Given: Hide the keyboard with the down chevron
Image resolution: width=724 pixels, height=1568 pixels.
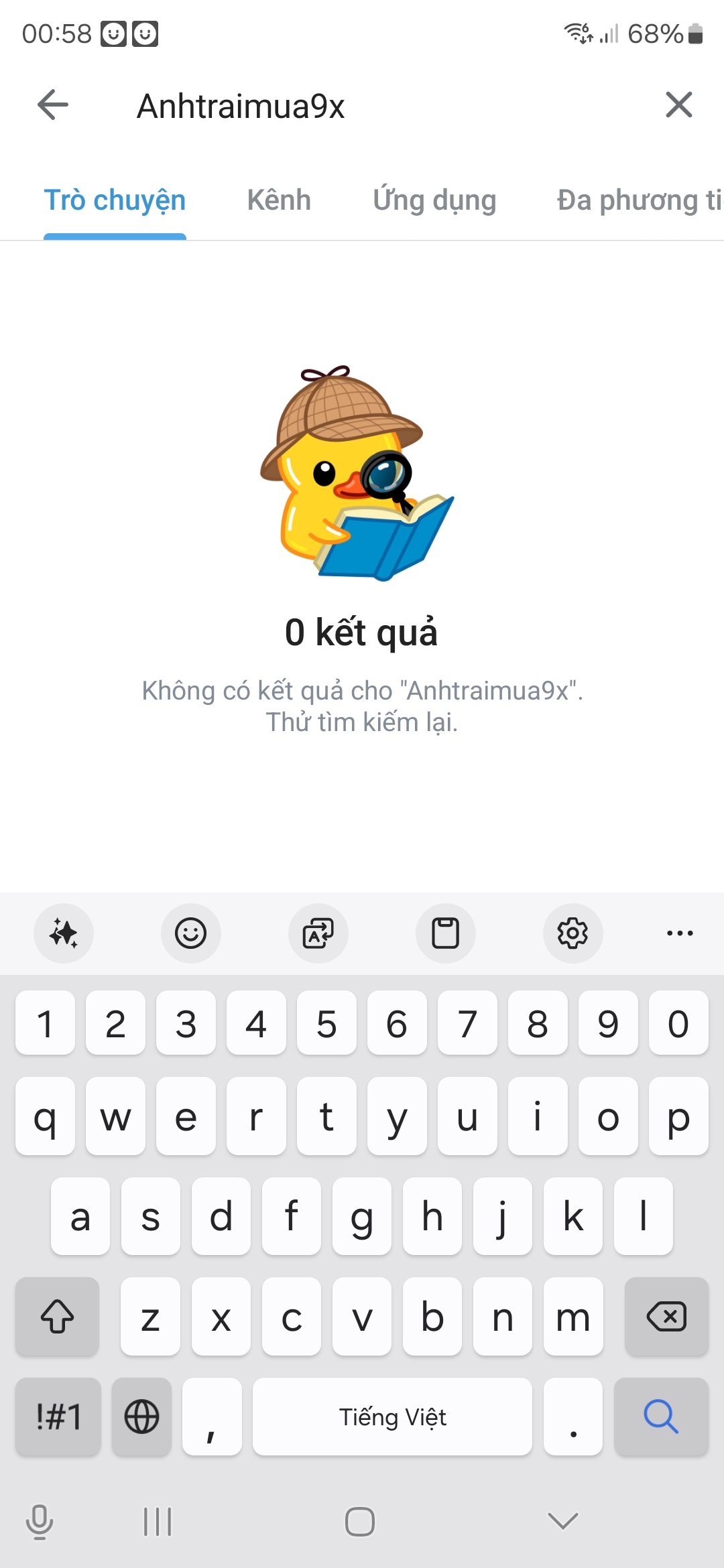Looking at the screenshot, I should pyautogui.click(x=562, y=1522).
